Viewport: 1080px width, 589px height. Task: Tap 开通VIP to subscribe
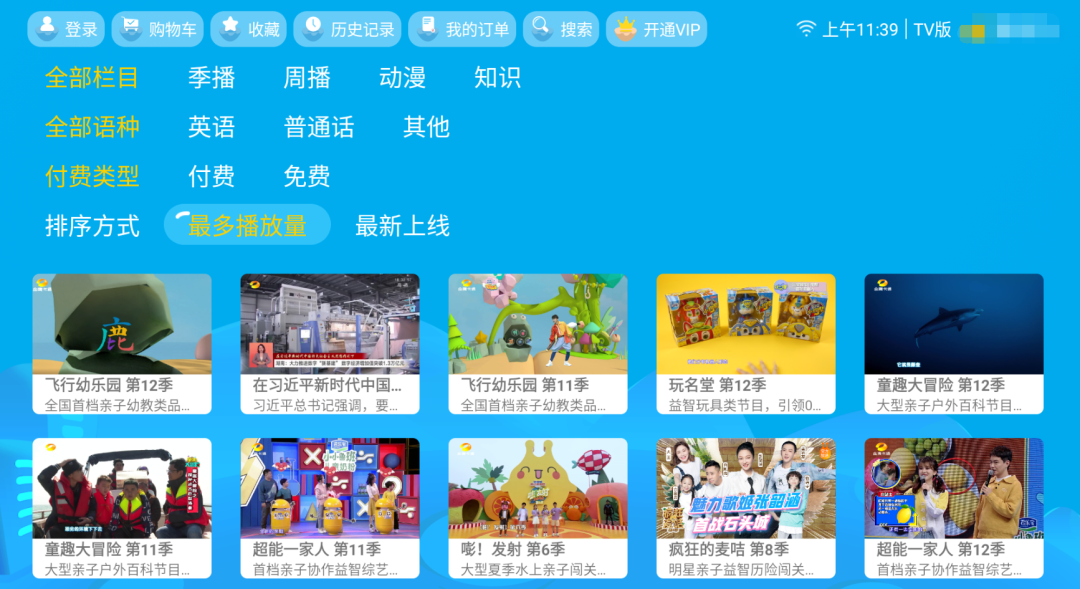tap(656, 29)
